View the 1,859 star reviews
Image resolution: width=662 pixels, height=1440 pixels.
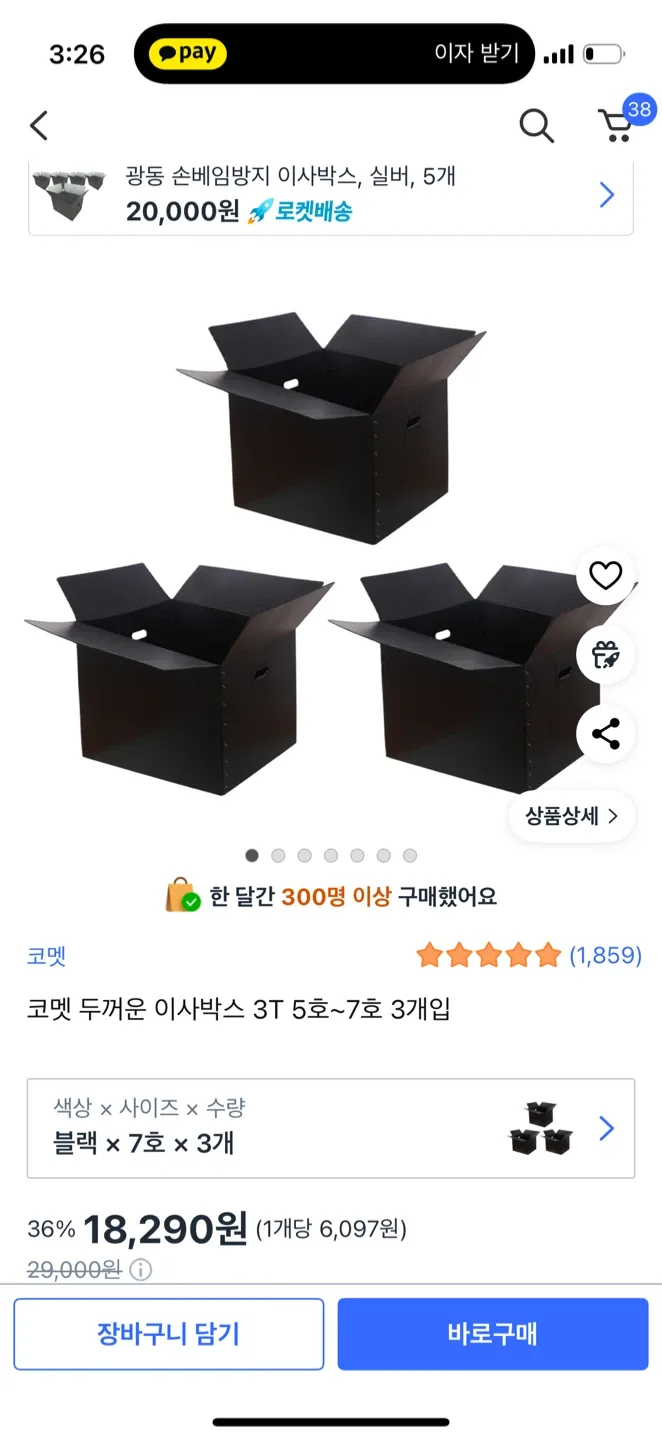coord(528,955)
